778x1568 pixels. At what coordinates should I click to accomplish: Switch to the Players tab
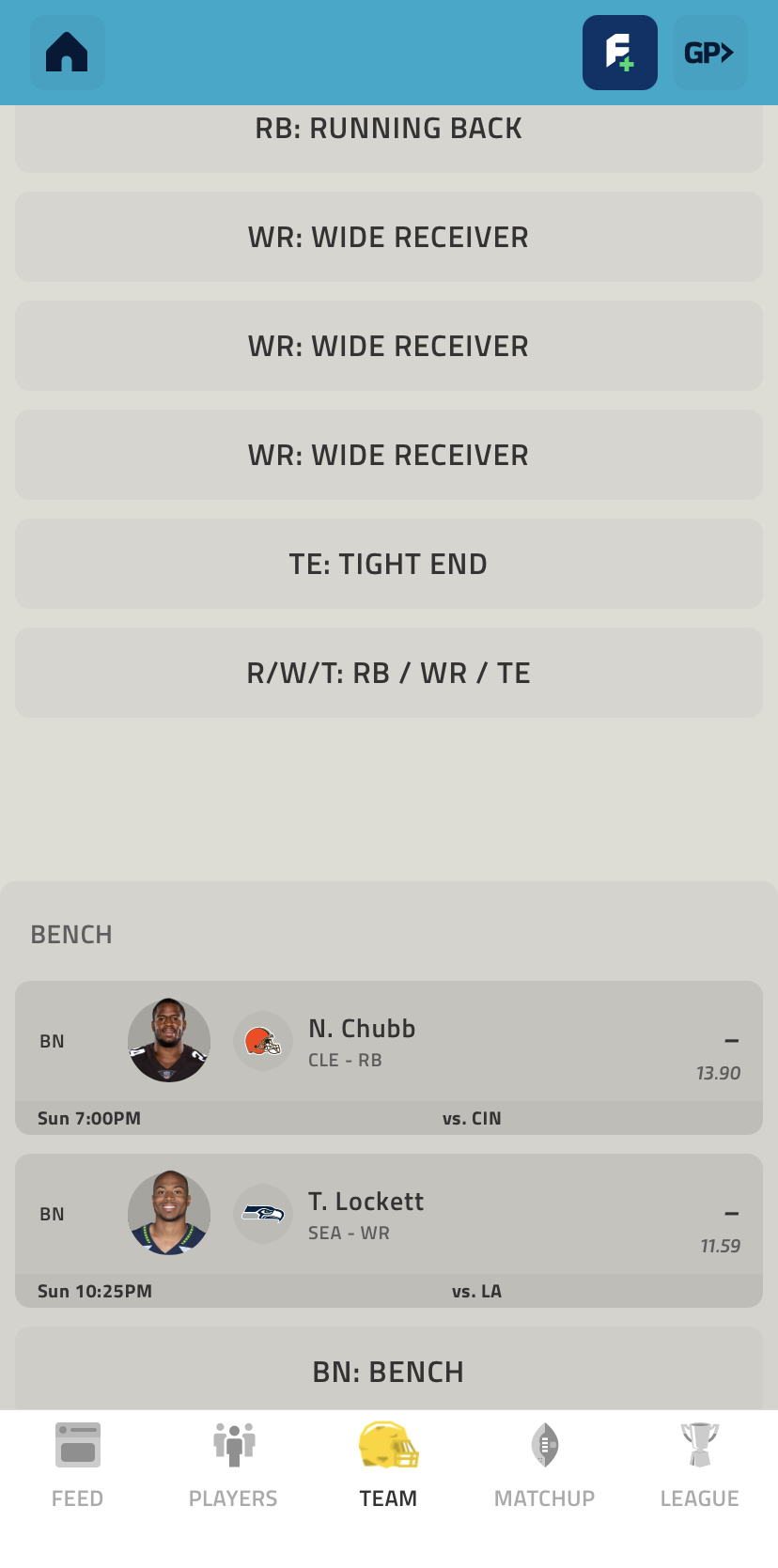pos(233,1466)
